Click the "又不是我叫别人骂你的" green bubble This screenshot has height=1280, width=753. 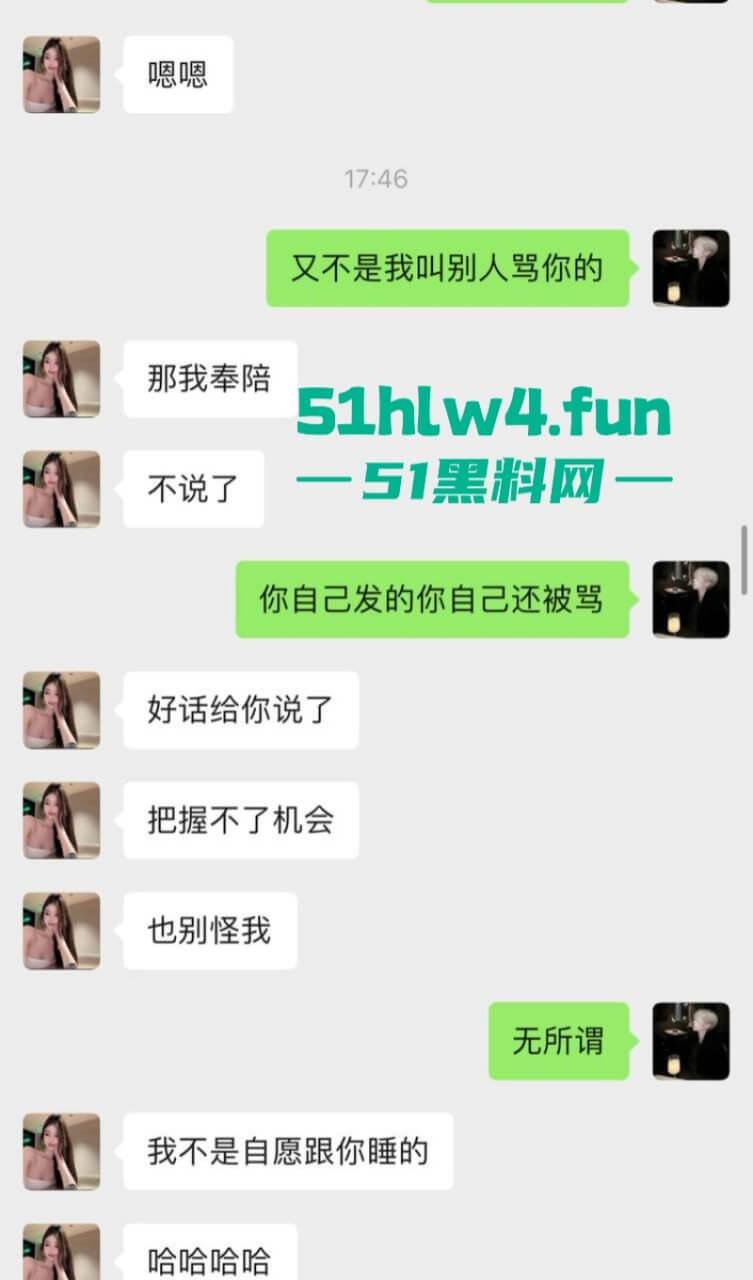click(x=446, y=267)
